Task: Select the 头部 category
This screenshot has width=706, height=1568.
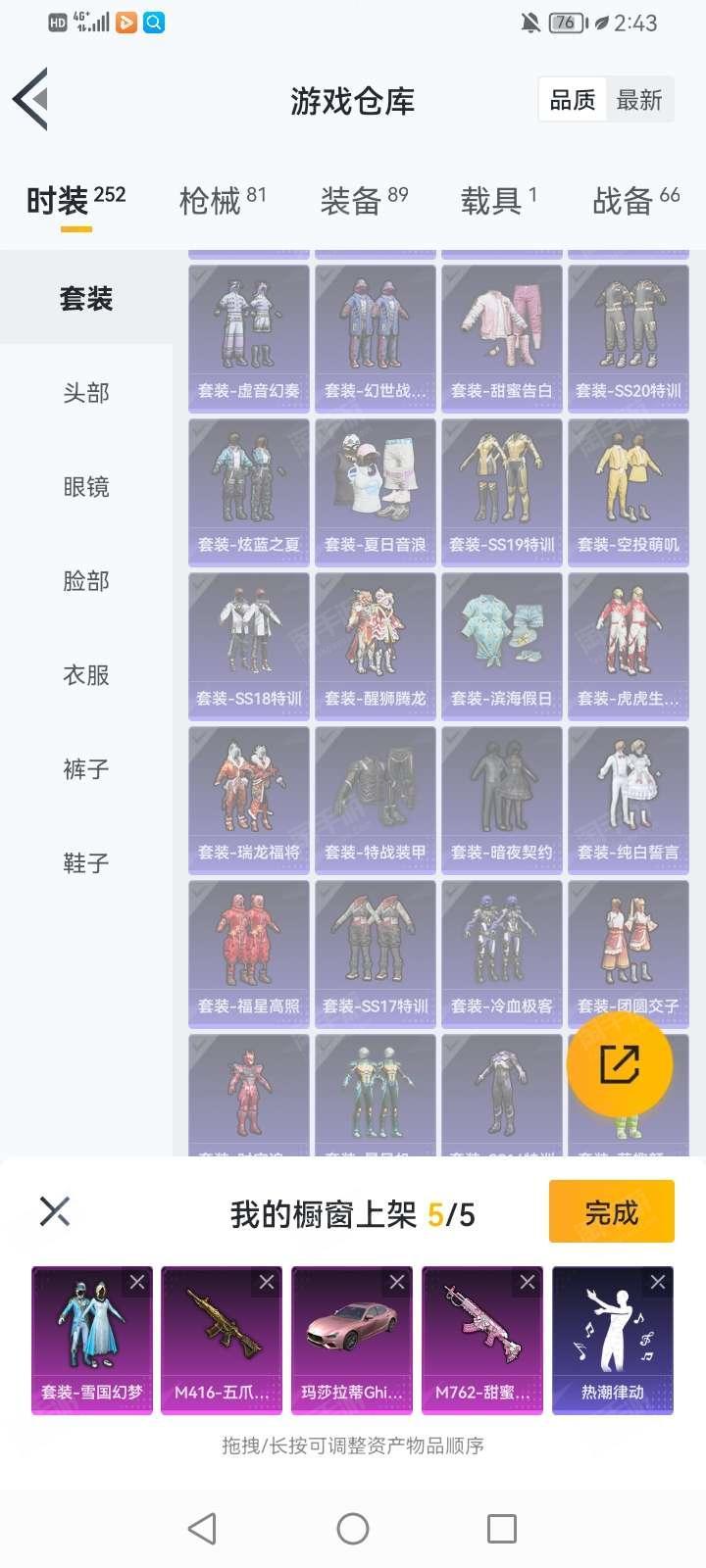Action: (86, 393)
